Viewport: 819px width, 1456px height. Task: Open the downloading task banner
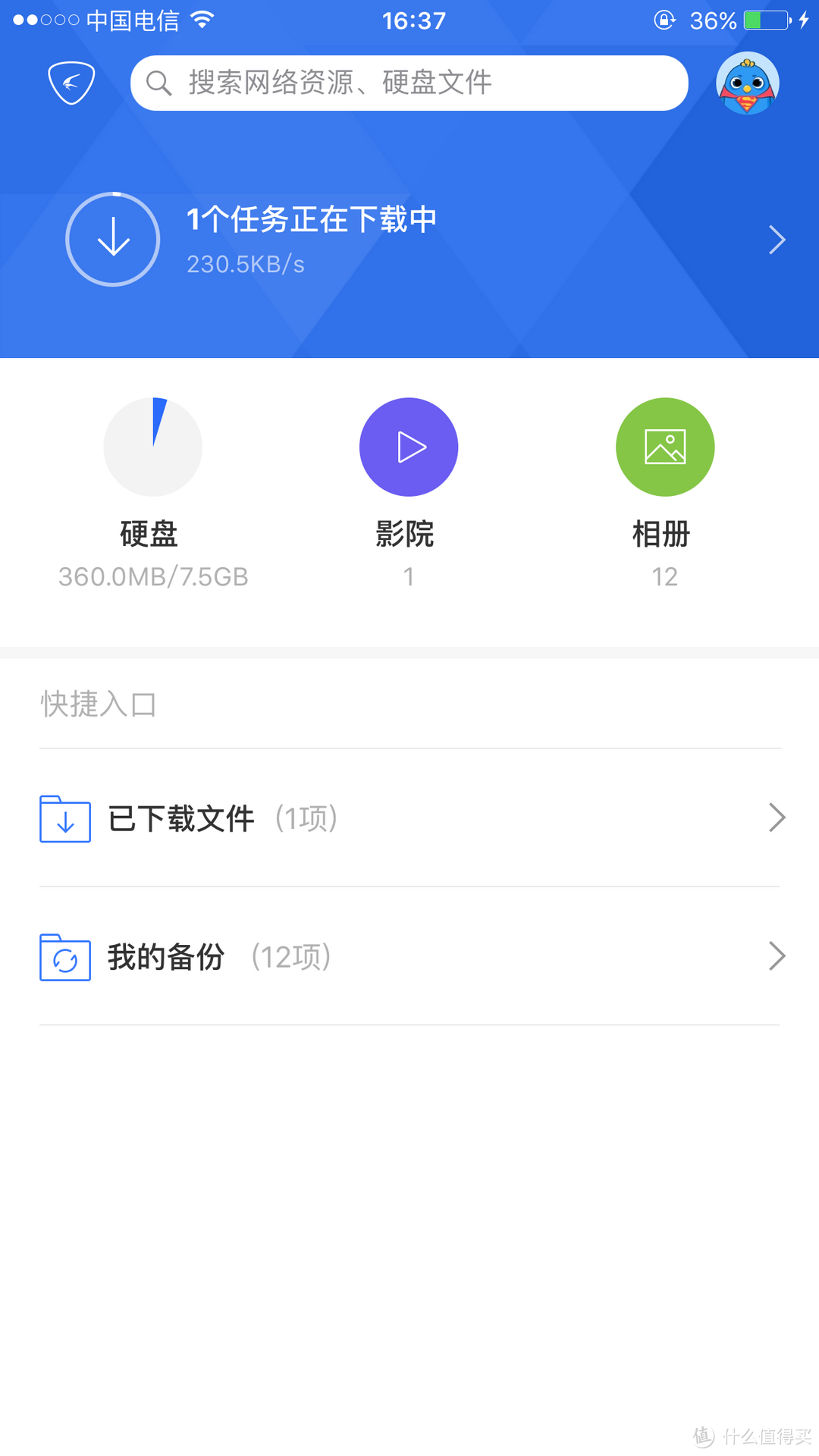pyautogui.click(x=409, y=240)
